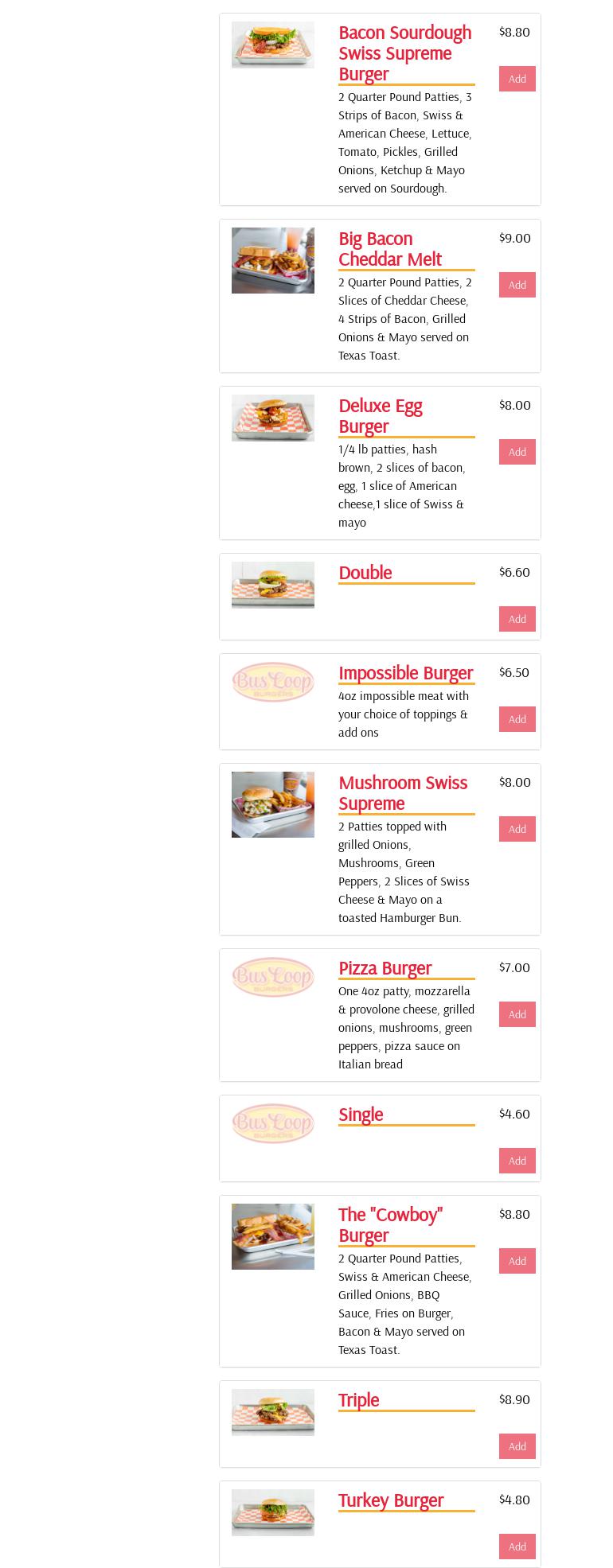
Task: Add the Pizza Burger
Action: (x=517, y=1014)
